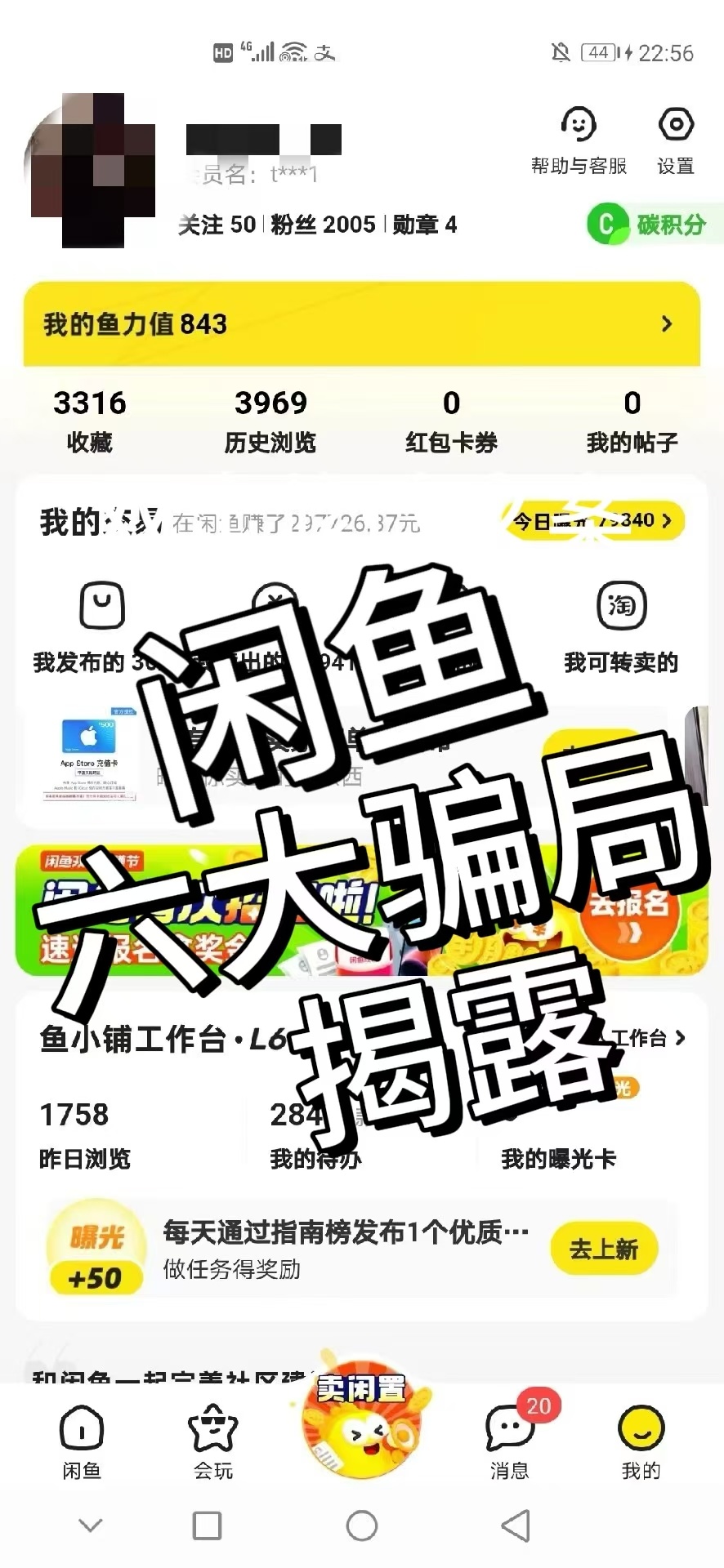Open the 消息 messages tab
The height and width of the screenshot is (1568, 724).
[x=510, y=1442]
